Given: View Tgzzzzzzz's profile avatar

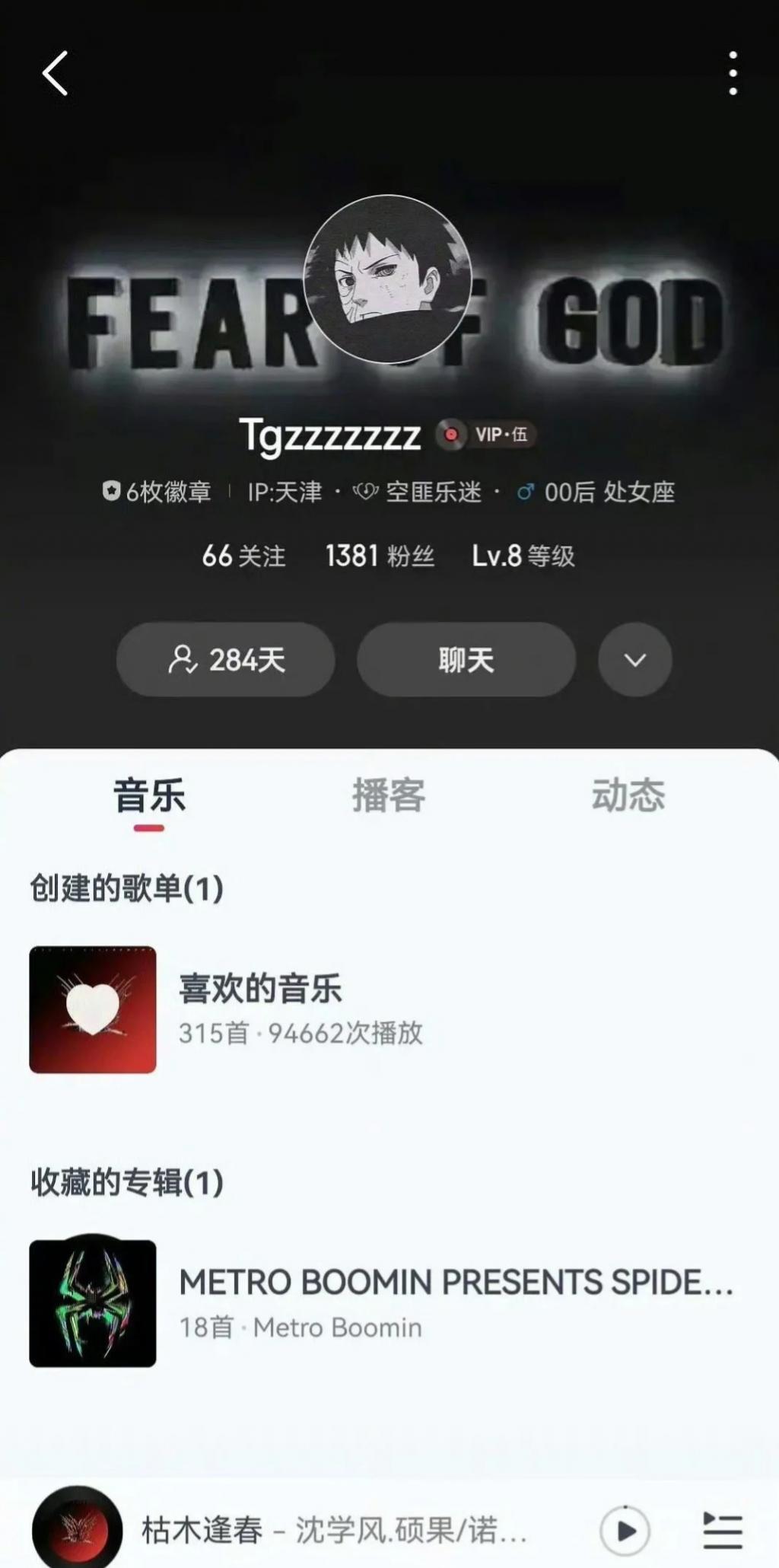Looking at the screenshot, I should 387,279.
